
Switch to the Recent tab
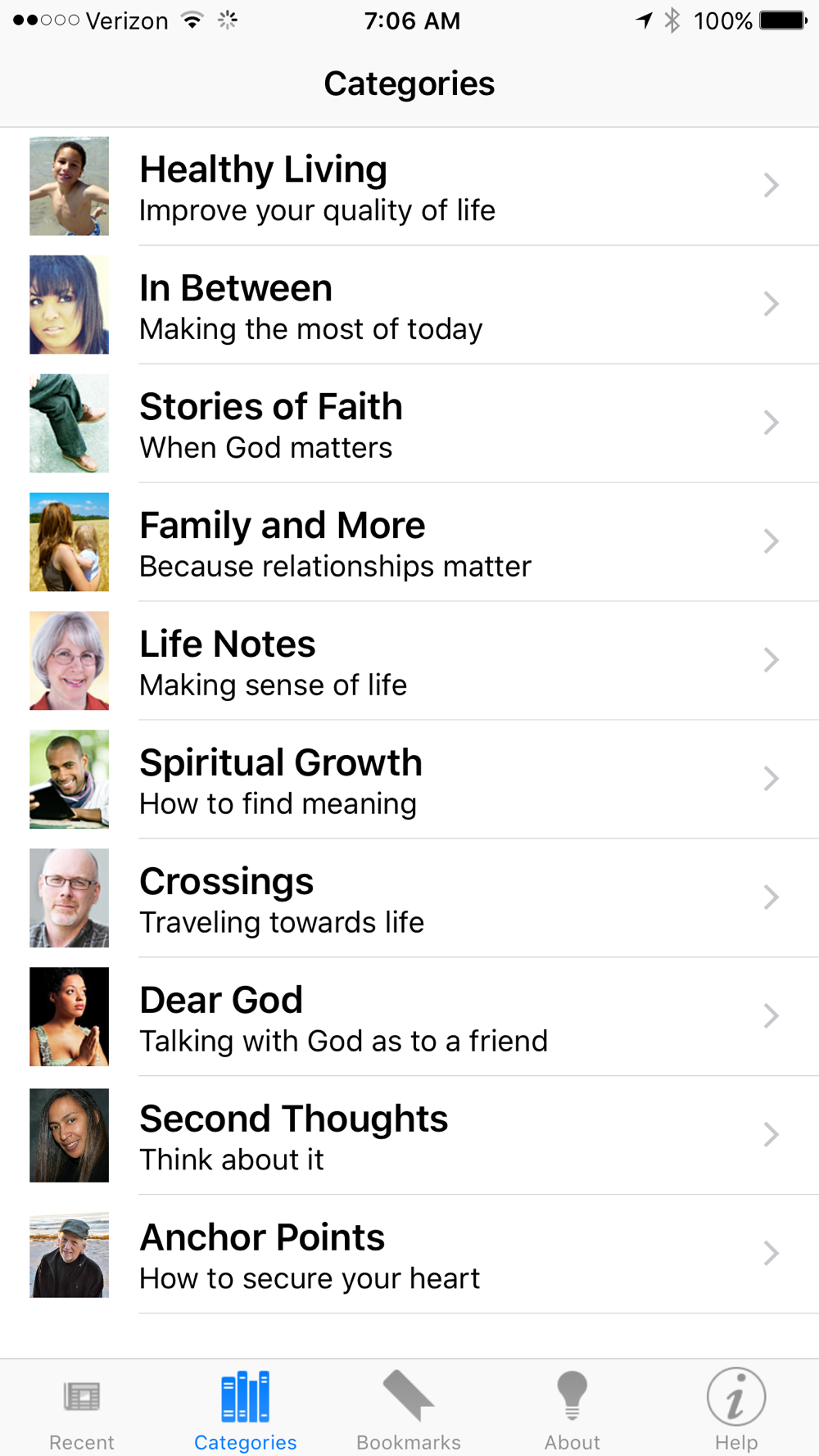82,1409
